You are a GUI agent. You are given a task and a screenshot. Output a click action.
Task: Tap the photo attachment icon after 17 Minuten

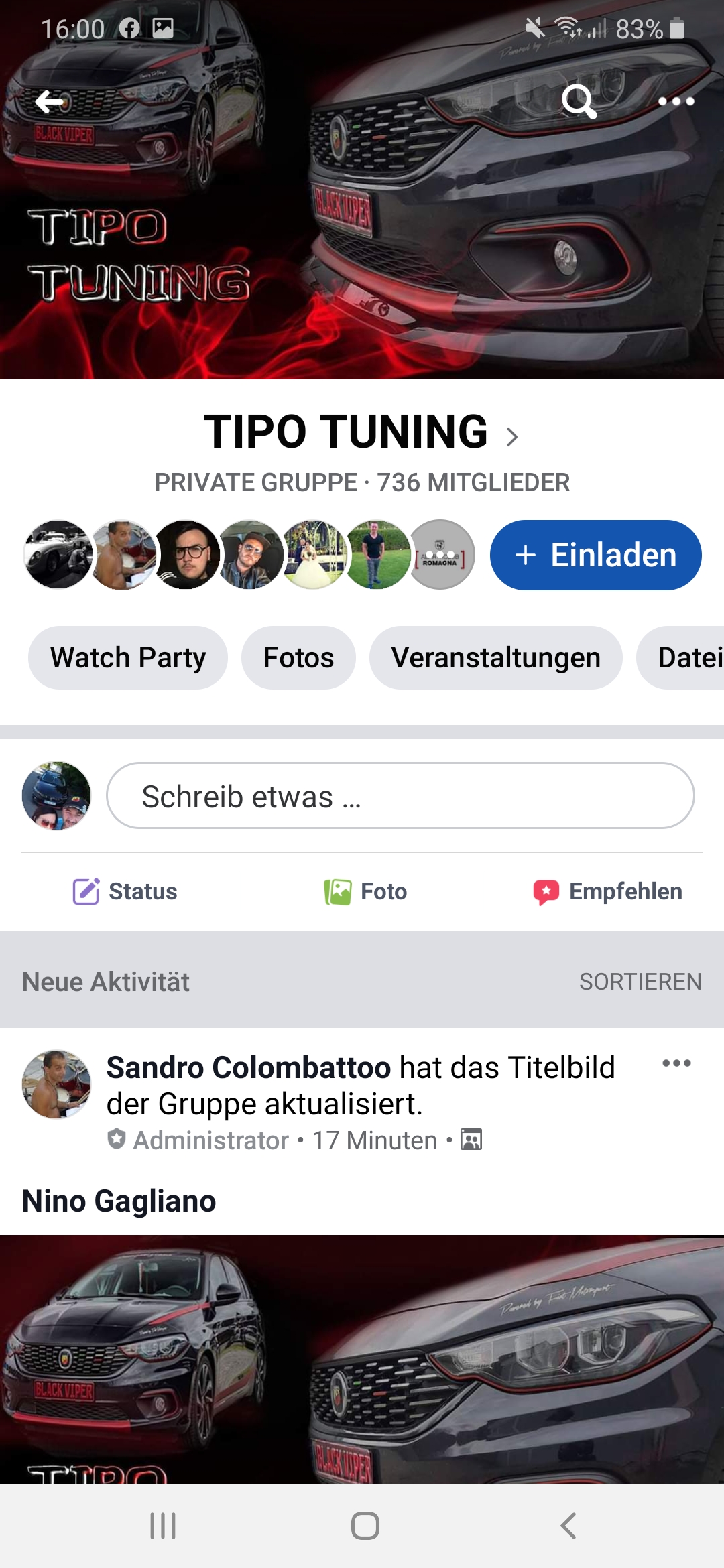point(473,1139)
